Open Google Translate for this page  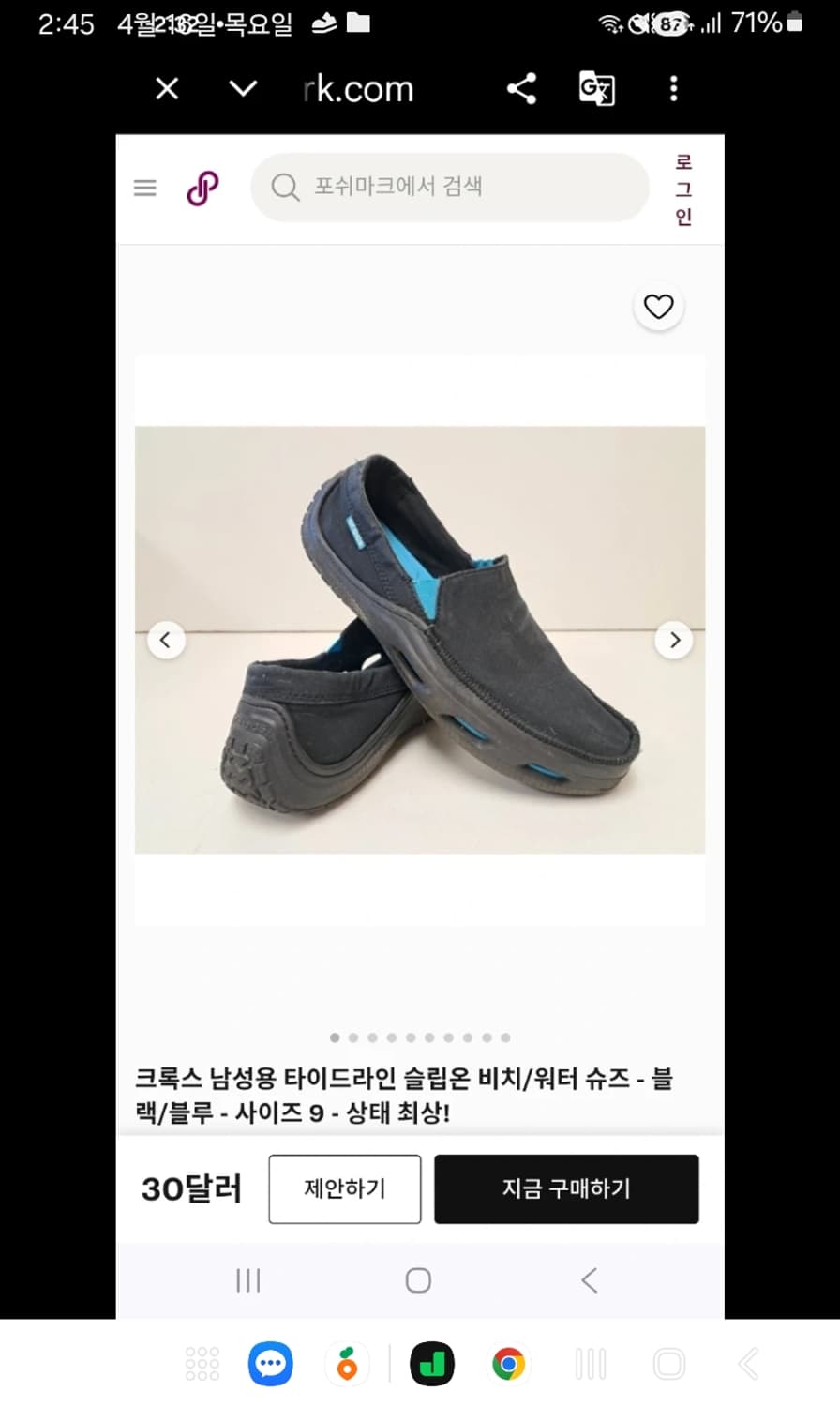click(x=597, y=88)
